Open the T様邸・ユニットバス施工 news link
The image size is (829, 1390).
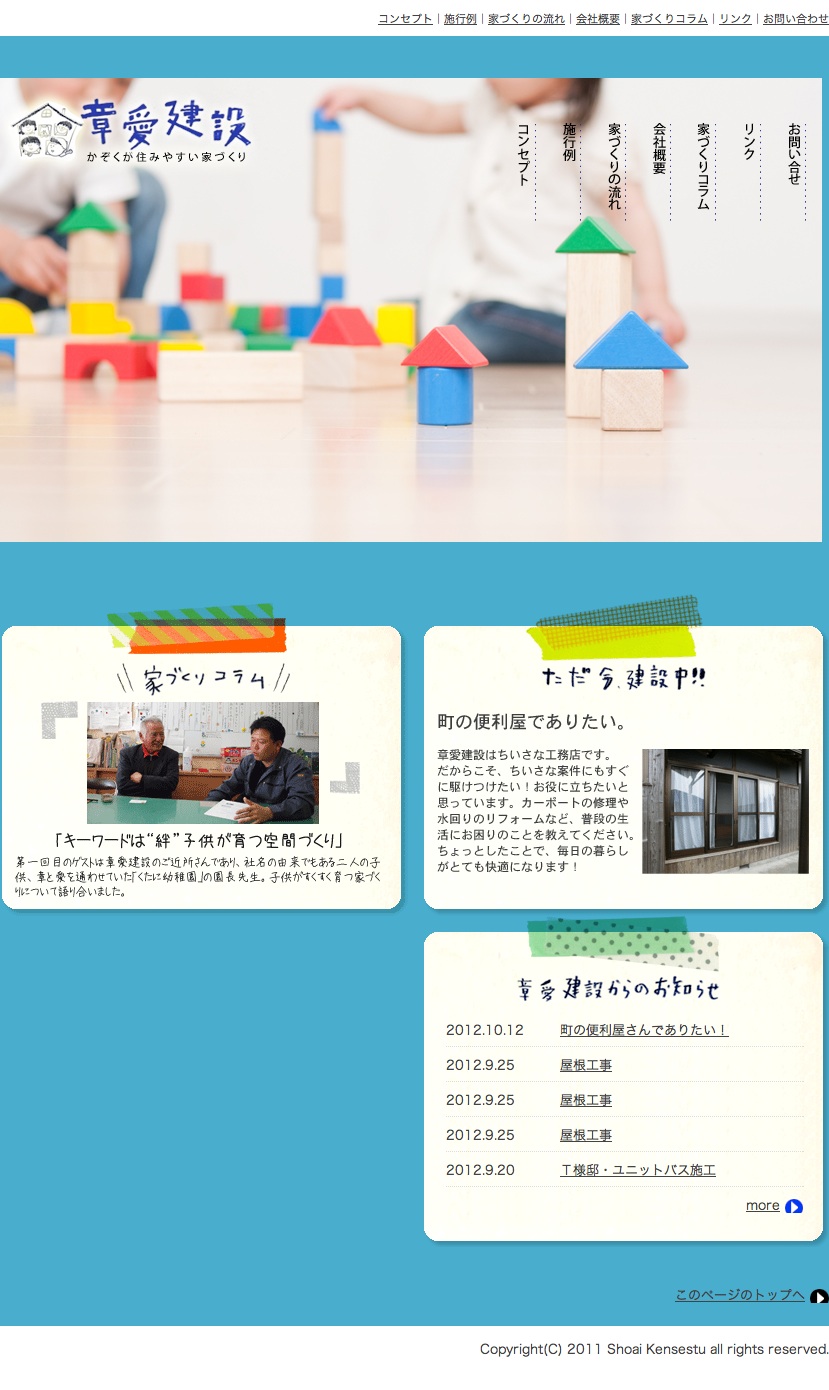pos(638,1170)
